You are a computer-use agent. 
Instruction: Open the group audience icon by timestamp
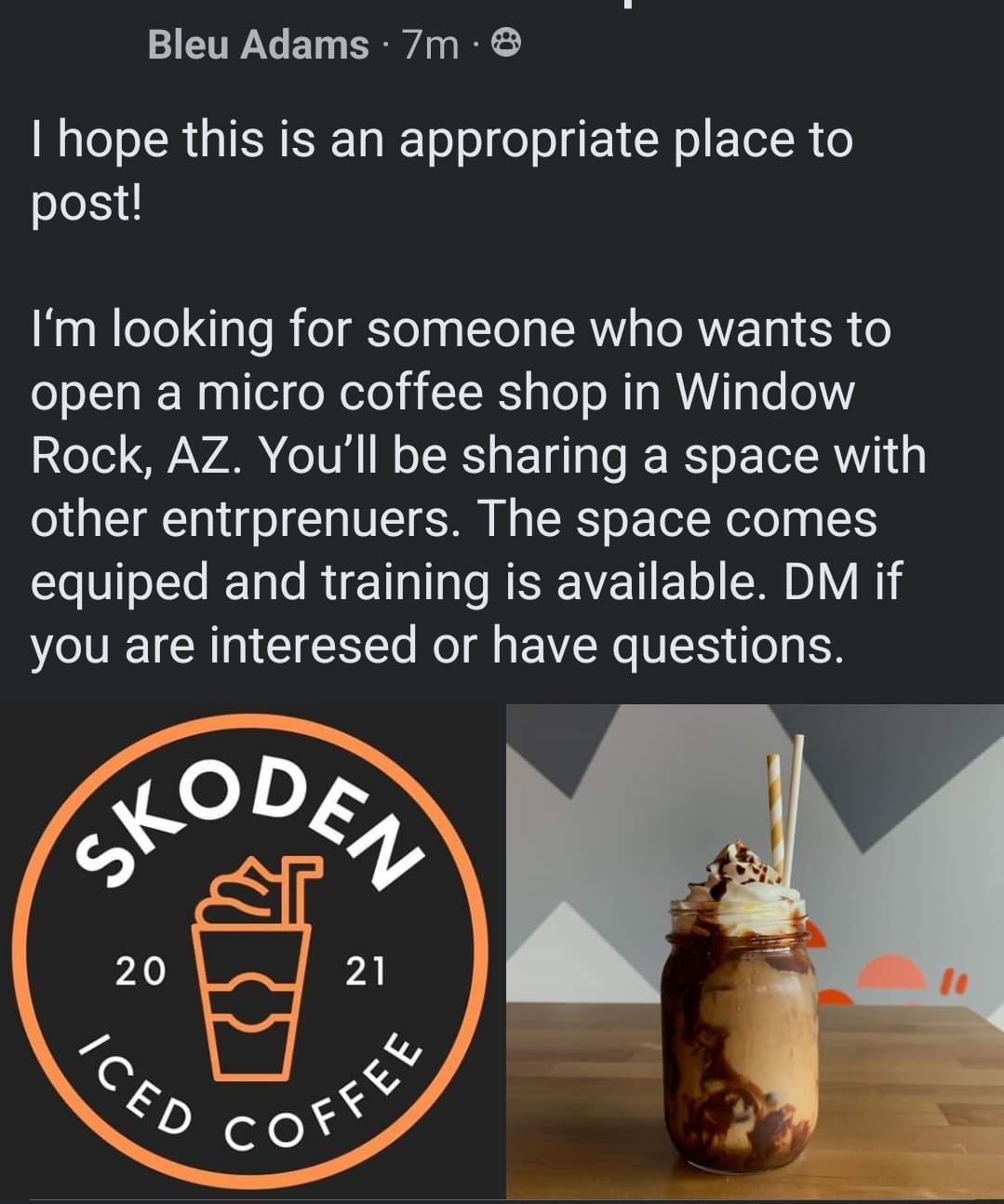505,43
